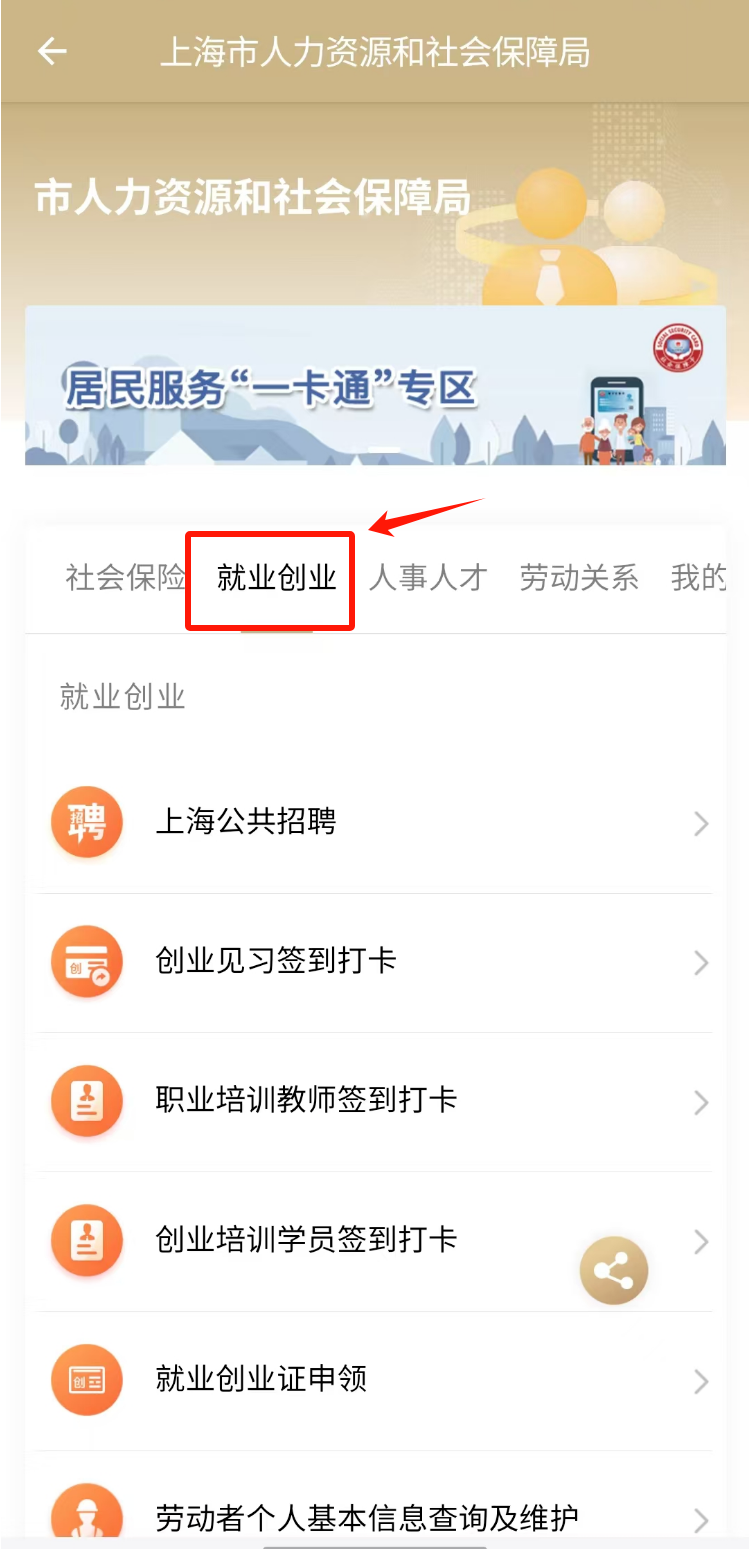Select the 就业创业 tab
The height and width of the screenshot is (1549, 751).
tap(276, 578)
